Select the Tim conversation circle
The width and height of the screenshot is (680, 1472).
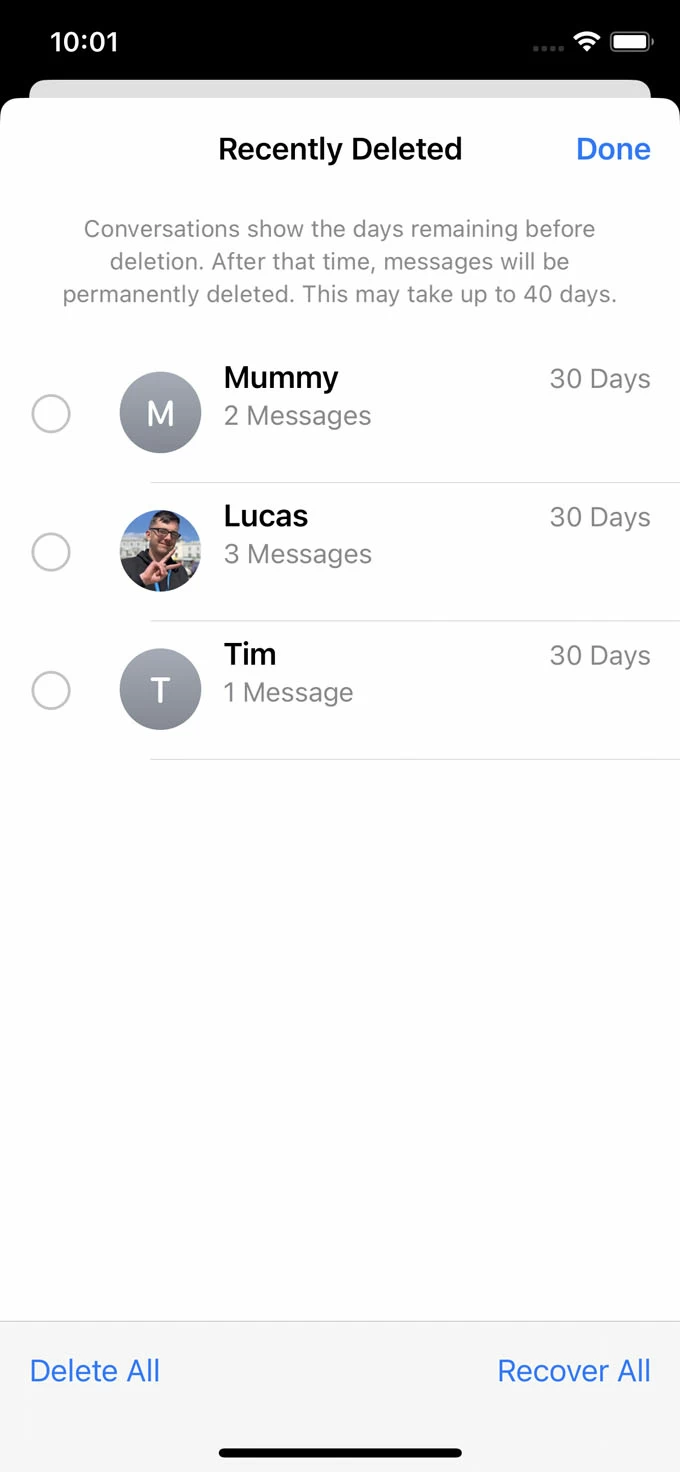coord(51,690)
